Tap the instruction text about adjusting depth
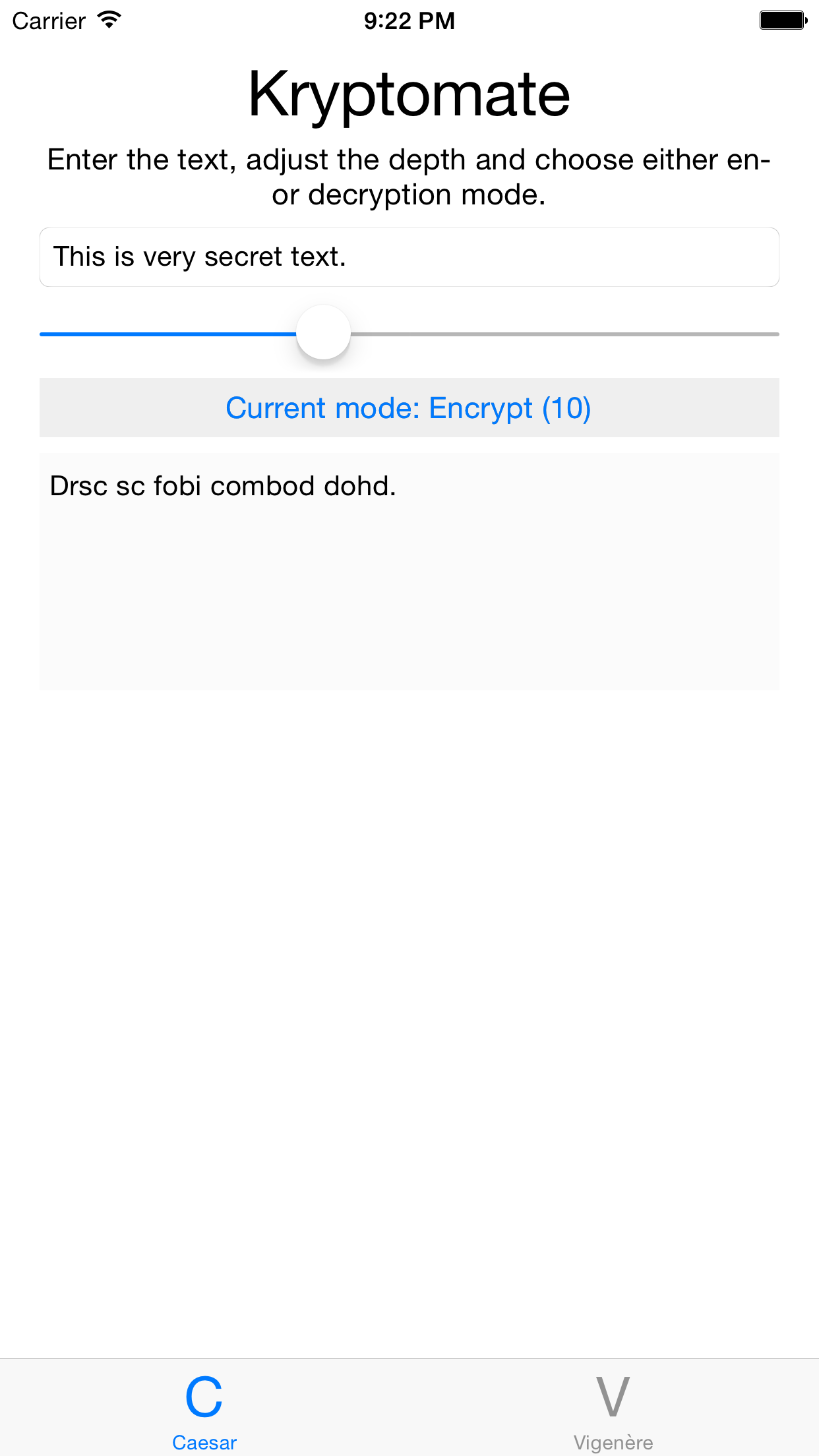Image resolution: width=819 pixels, height=1456 pixels. point(409,176)
